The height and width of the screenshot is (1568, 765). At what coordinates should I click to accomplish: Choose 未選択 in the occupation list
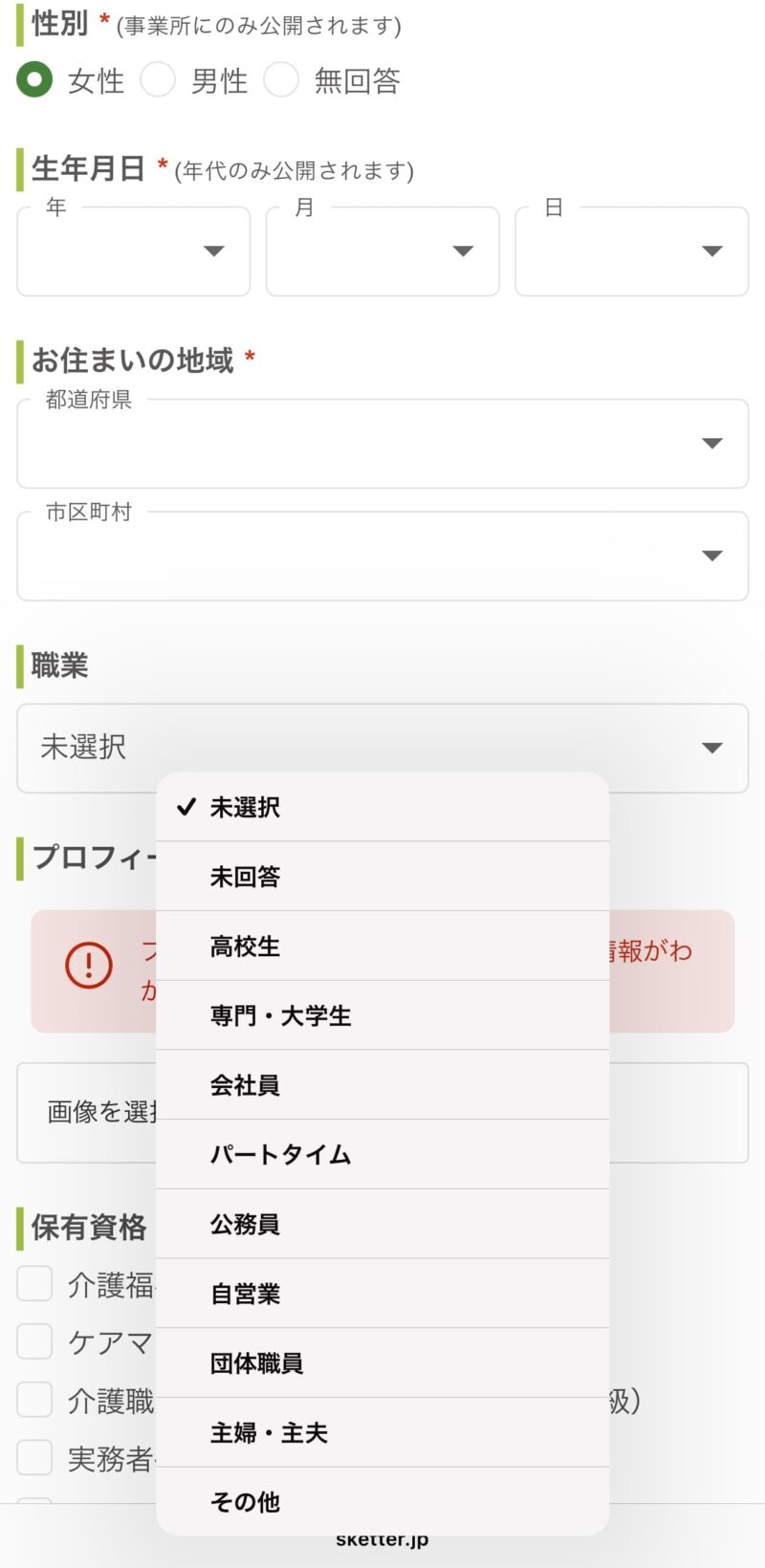tap(382, 808)
